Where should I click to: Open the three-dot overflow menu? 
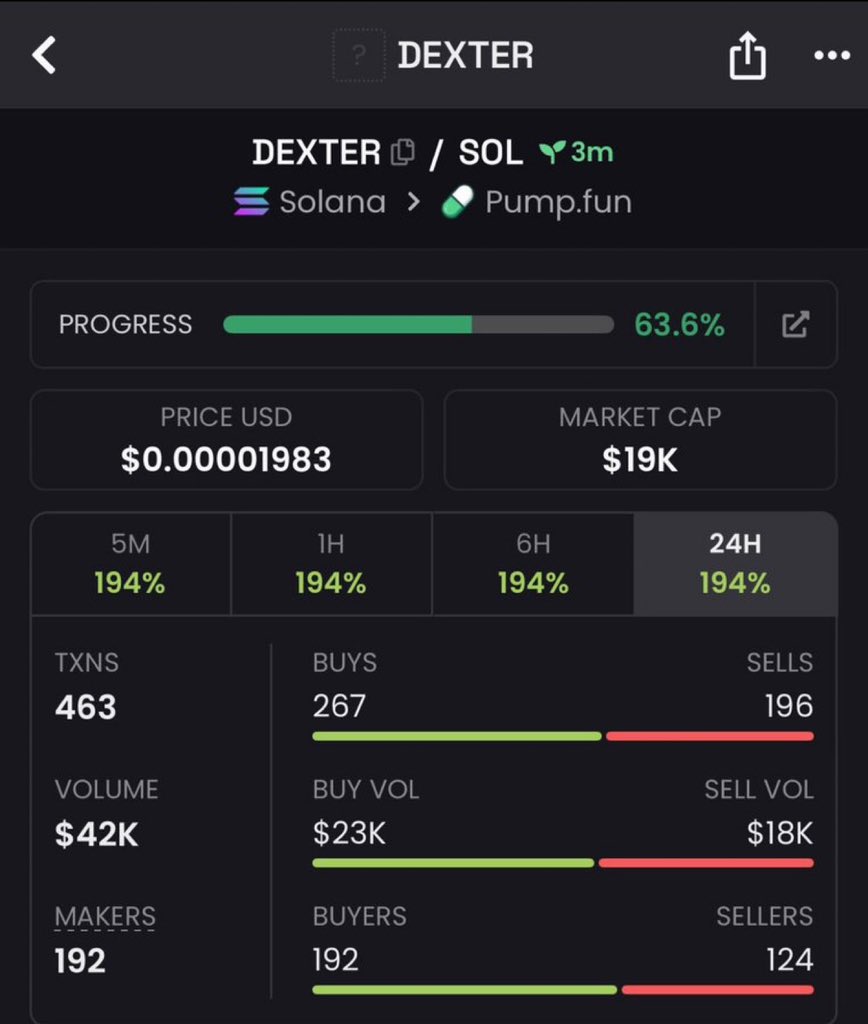[x=831, y=56]
